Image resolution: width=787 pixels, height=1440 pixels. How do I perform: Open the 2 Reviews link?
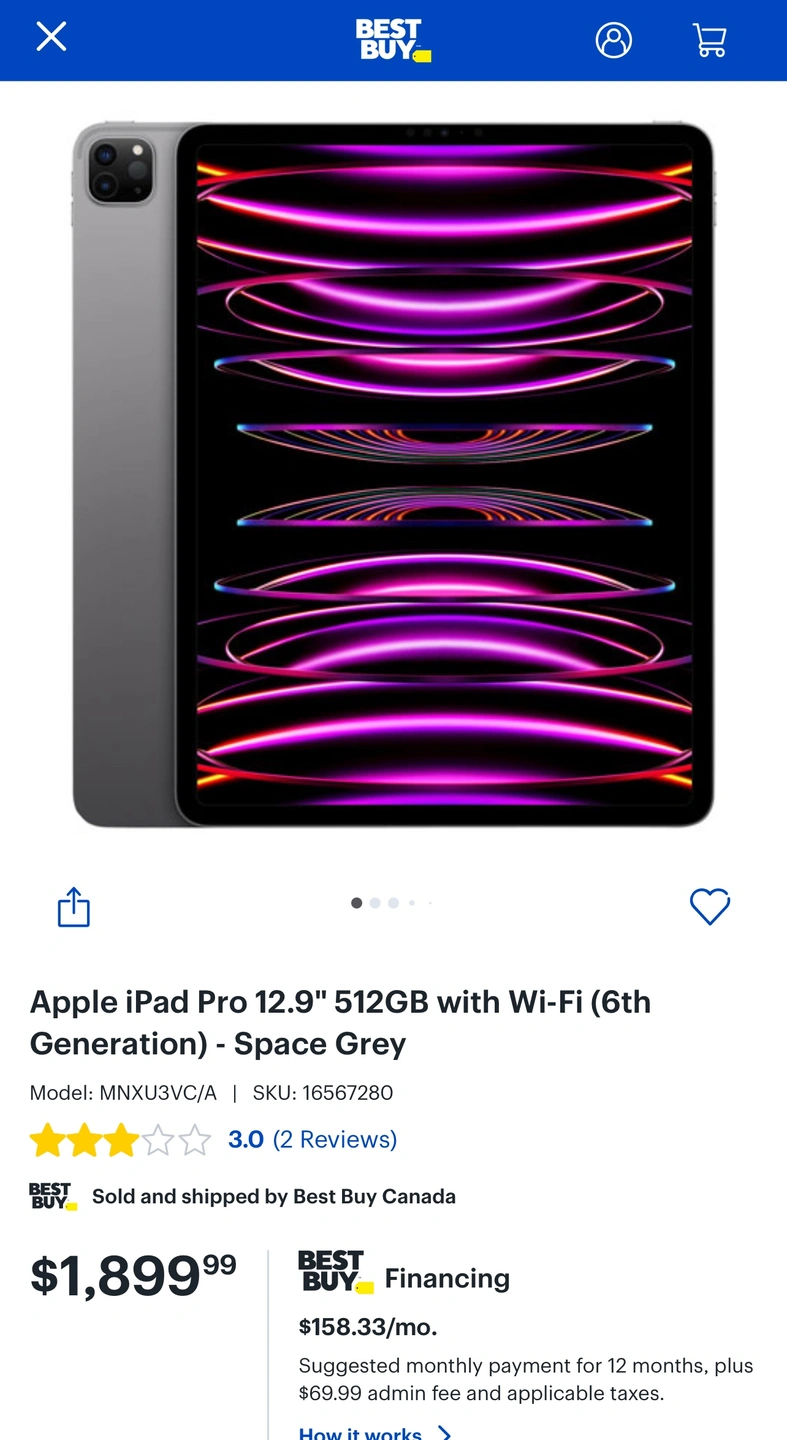tap(334, 1139)
